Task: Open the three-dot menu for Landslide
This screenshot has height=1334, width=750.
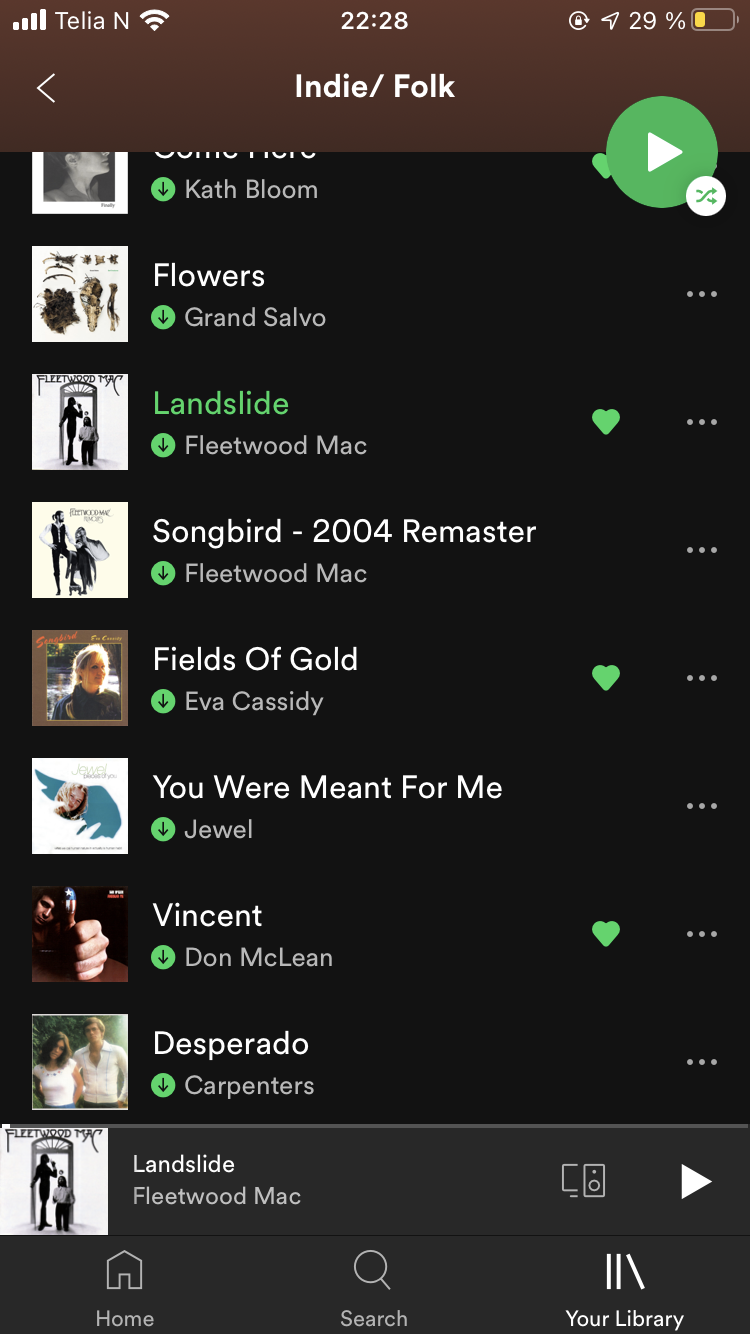Action: click(702, 422)
